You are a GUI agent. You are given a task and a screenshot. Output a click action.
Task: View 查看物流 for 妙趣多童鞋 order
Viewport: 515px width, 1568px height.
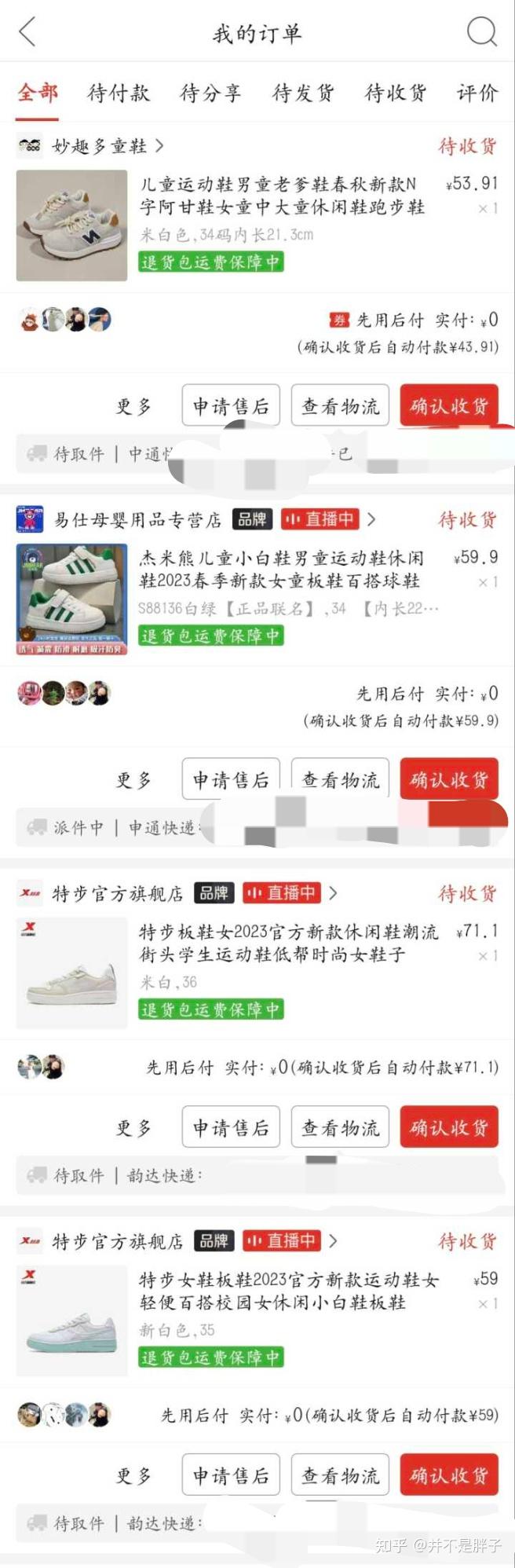coord(340,406)
